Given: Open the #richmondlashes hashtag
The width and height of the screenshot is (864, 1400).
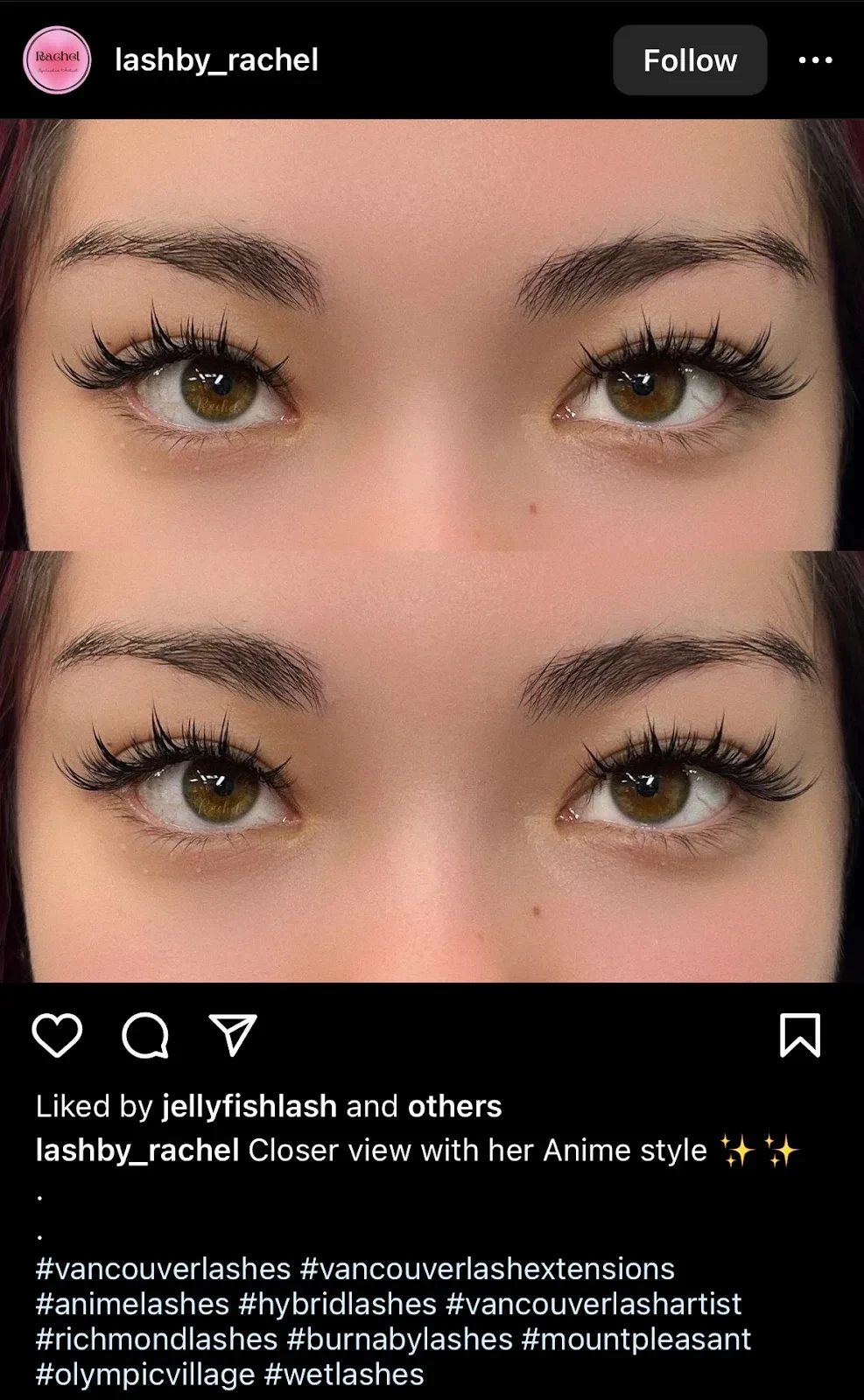Looking at the screenshot, I should click(x=157, y=1340).
